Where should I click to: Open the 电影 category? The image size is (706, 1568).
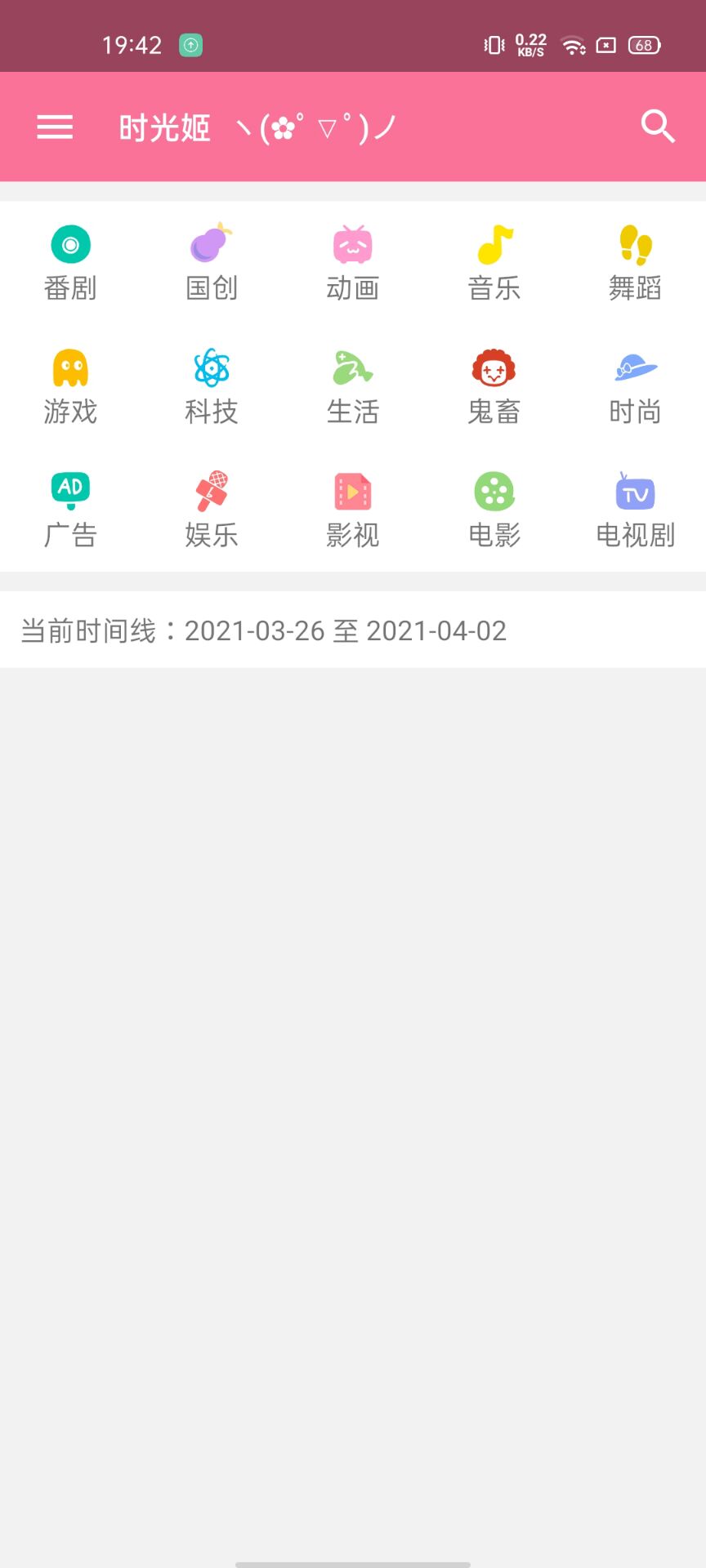point(494,510)
